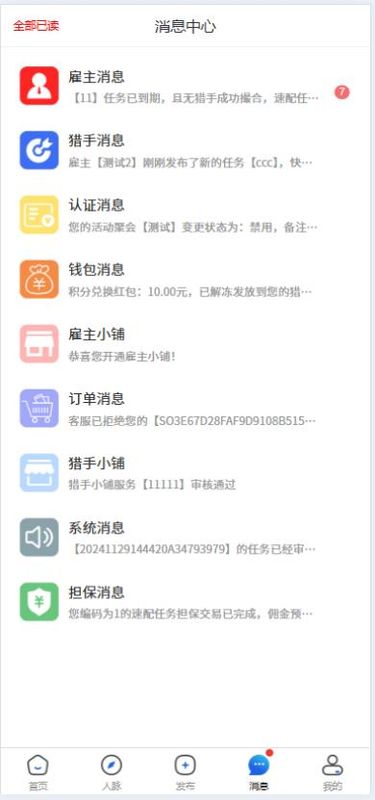Viewport: 375px width, 800px height.
Task: Select the 消息 tab
Action: tap(259, 772)
